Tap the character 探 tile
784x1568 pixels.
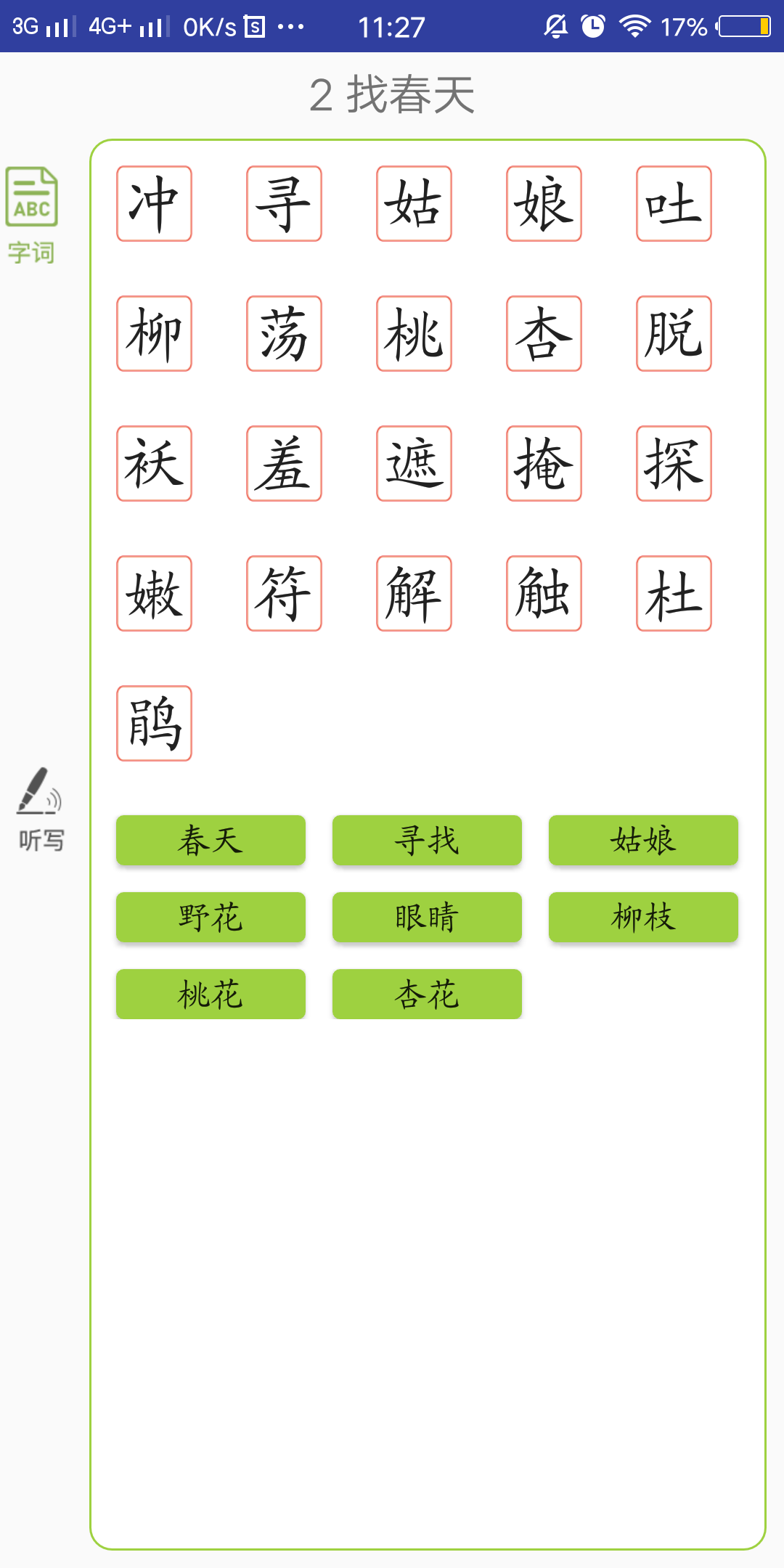coord(674,463)
